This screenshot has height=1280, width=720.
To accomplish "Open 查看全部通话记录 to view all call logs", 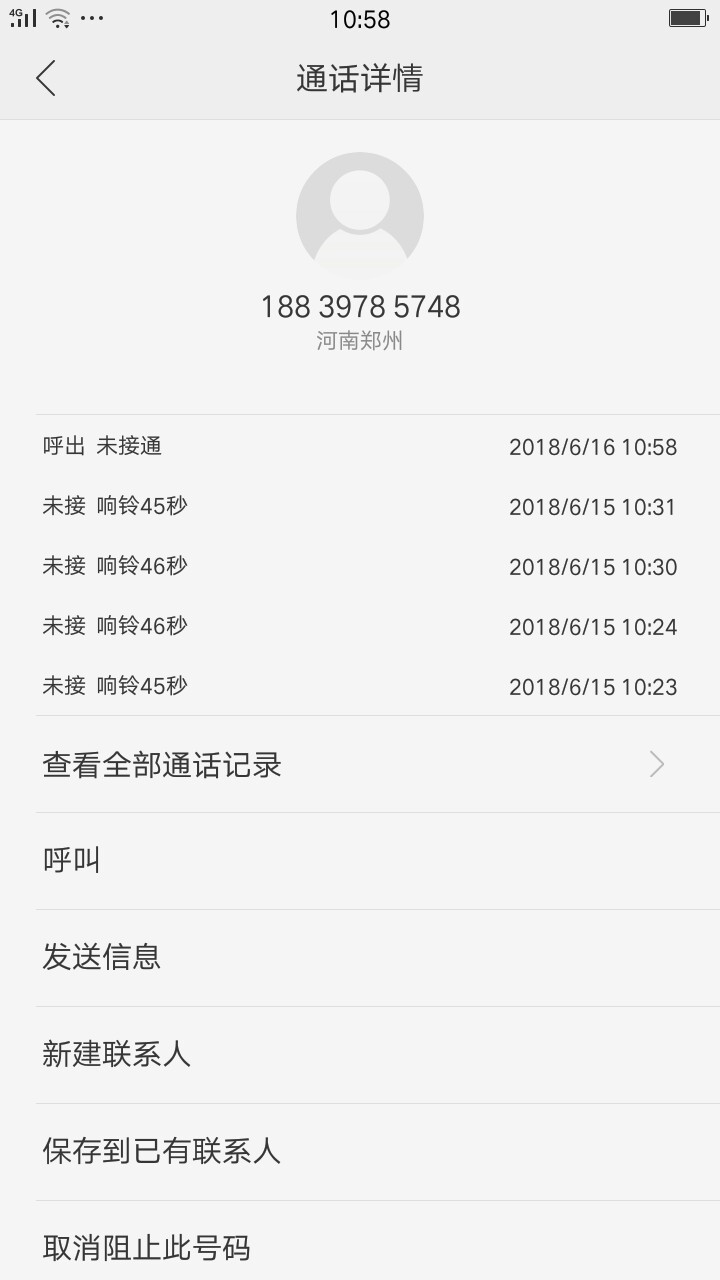I will 360,765.
